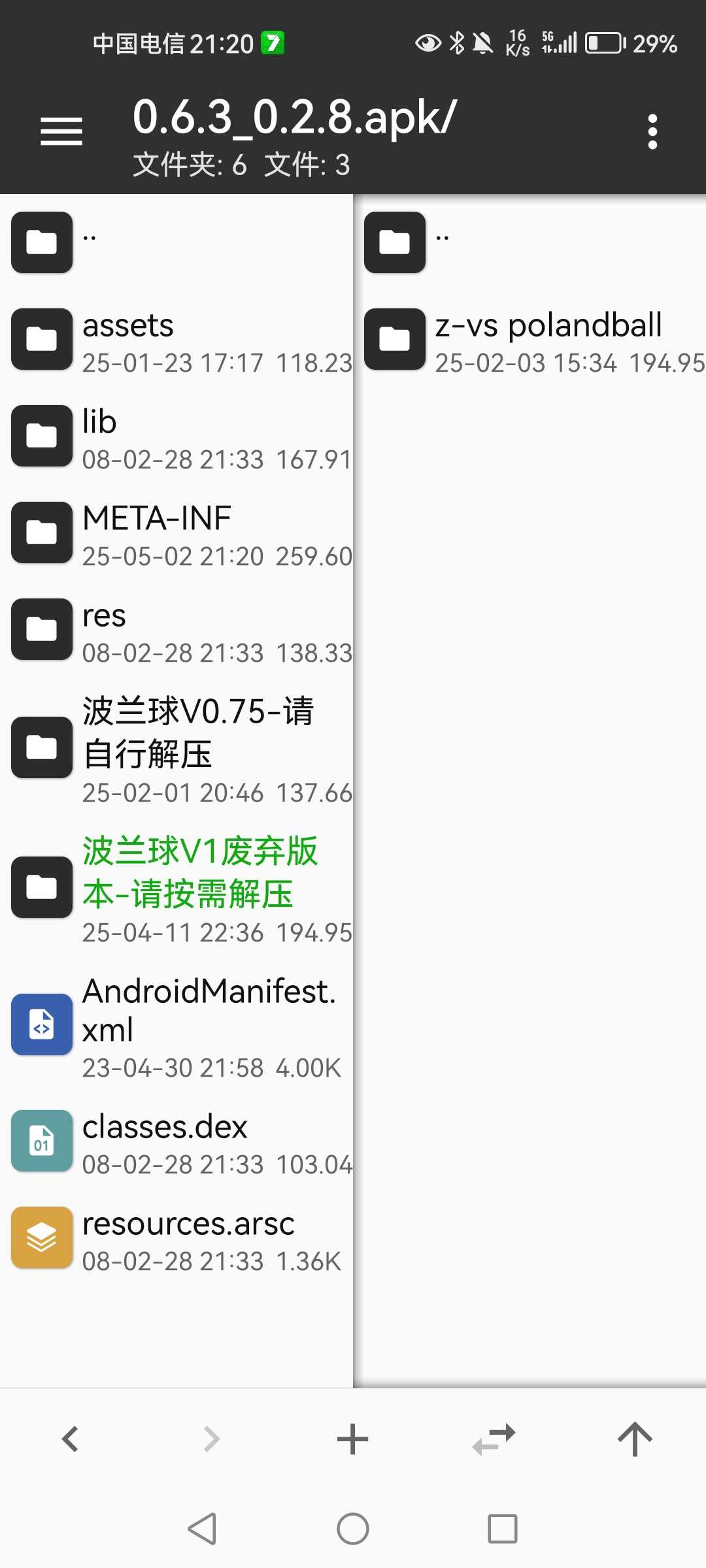The height and width of the screenshot is (1568, 706).
Task: Tap the system home button
Action: tap(353, 1529)
